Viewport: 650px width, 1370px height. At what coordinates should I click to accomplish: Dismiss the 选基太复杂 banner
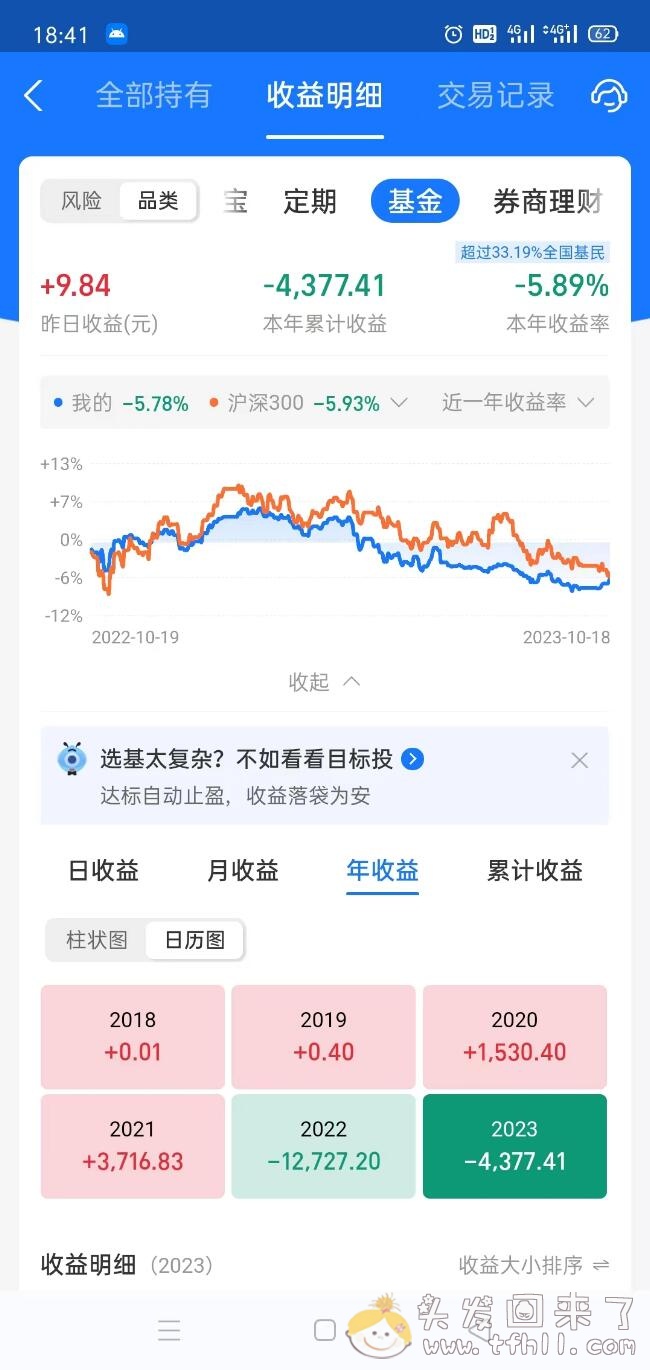pyautogui.click(x=579, y=760)
